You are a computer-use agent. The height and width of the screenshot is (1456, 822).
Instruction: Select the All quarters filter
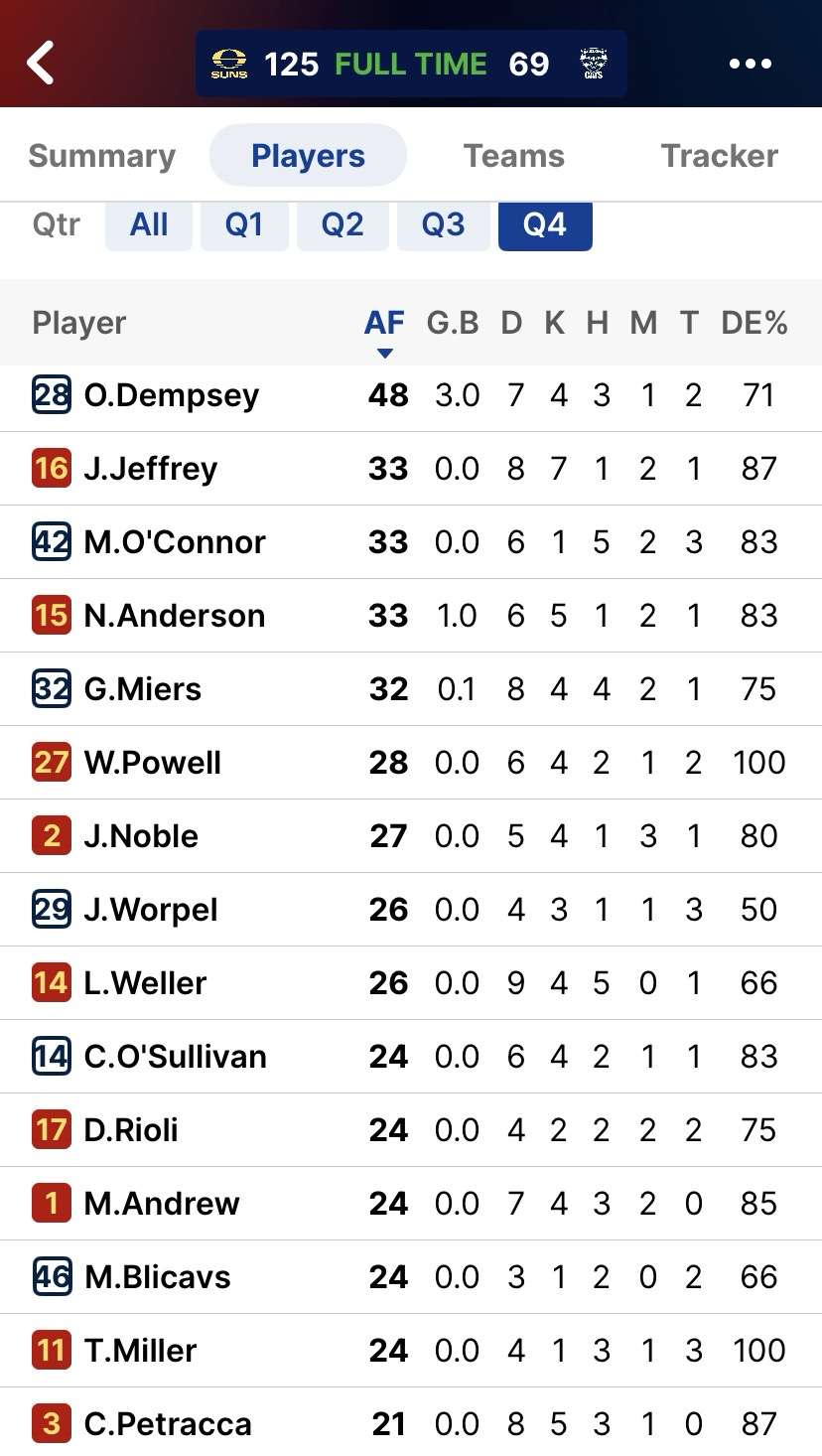tap(149, 225)
